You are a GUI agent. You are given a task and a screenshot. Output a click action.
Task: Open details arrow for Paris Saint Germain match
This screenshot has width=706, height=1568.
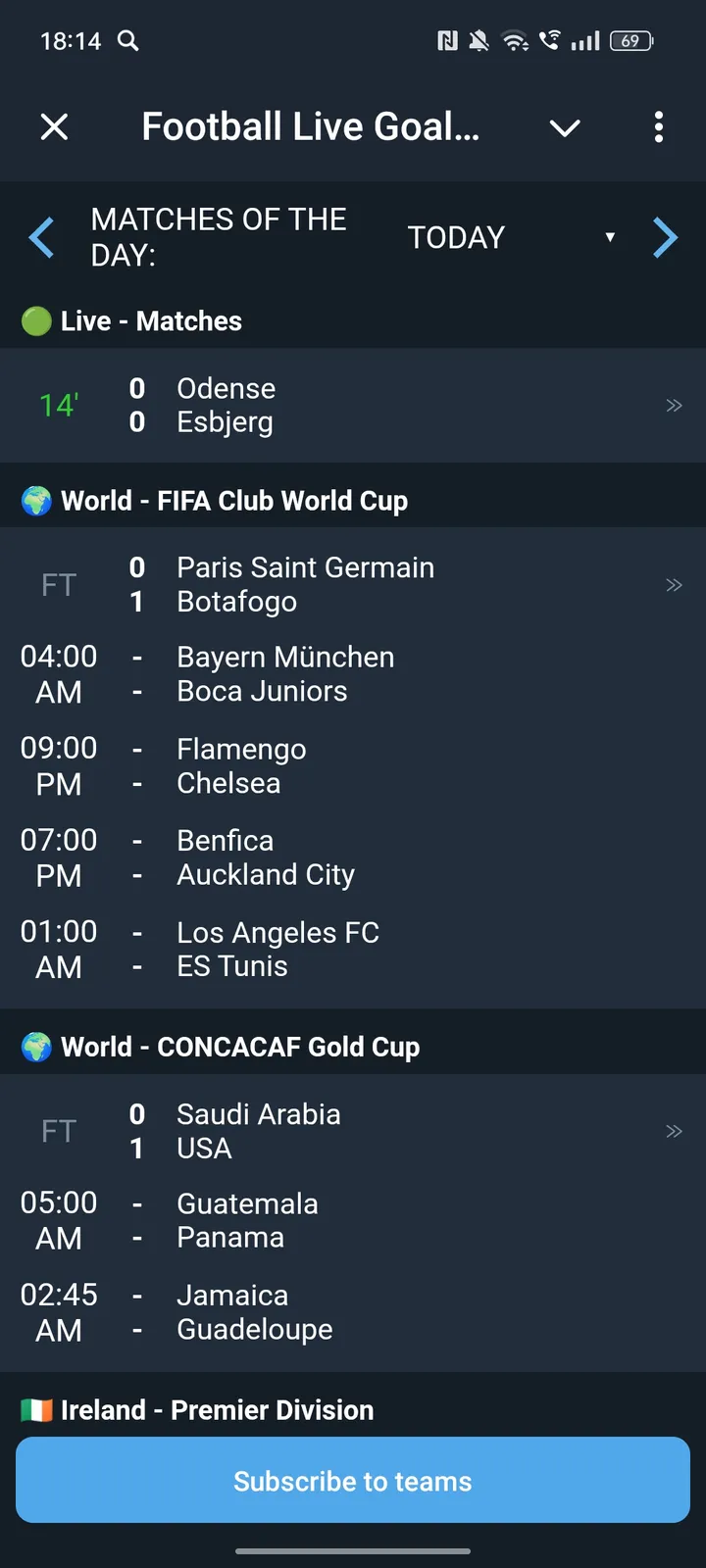(674, 584)
